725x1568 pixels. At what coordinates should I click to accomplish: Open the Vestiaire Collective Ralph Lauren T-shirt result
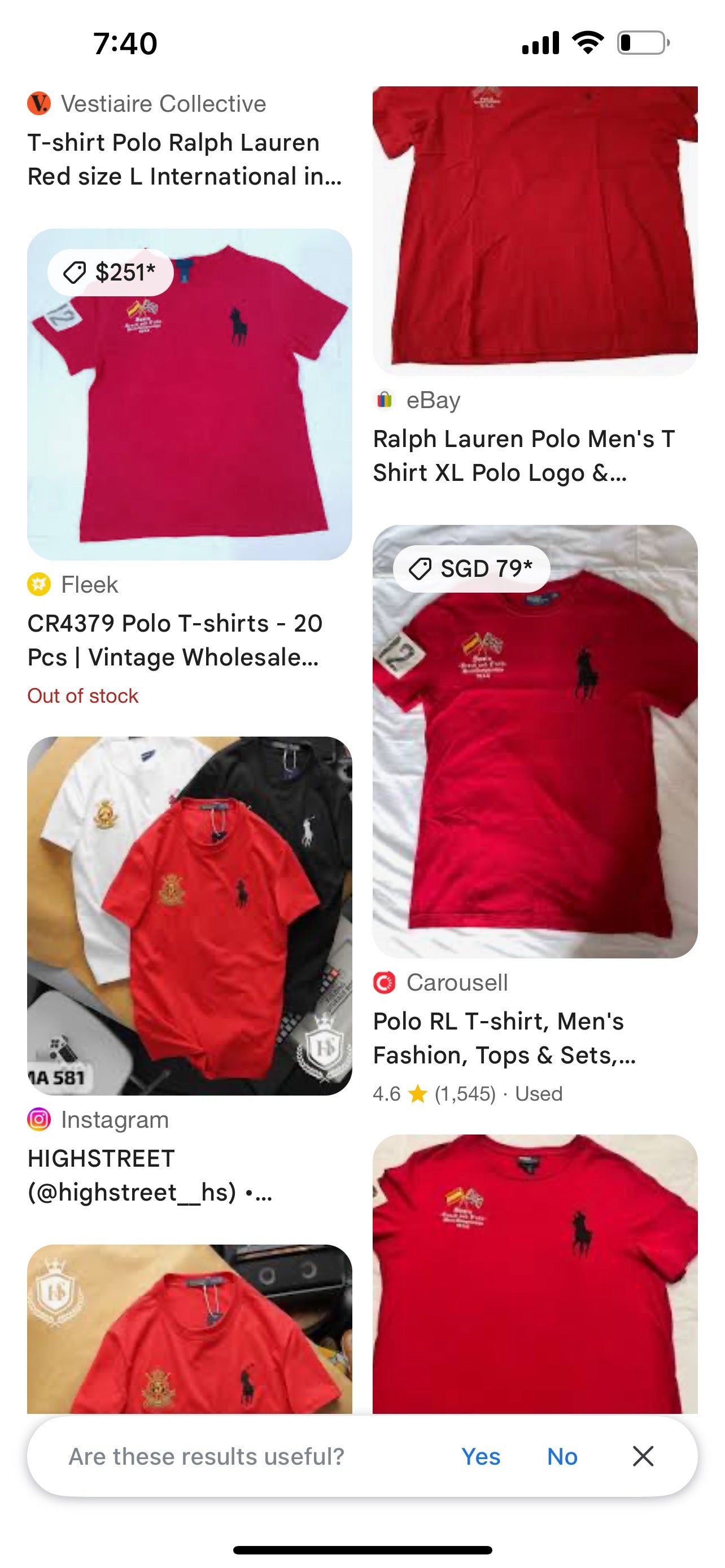coord(185,159)
